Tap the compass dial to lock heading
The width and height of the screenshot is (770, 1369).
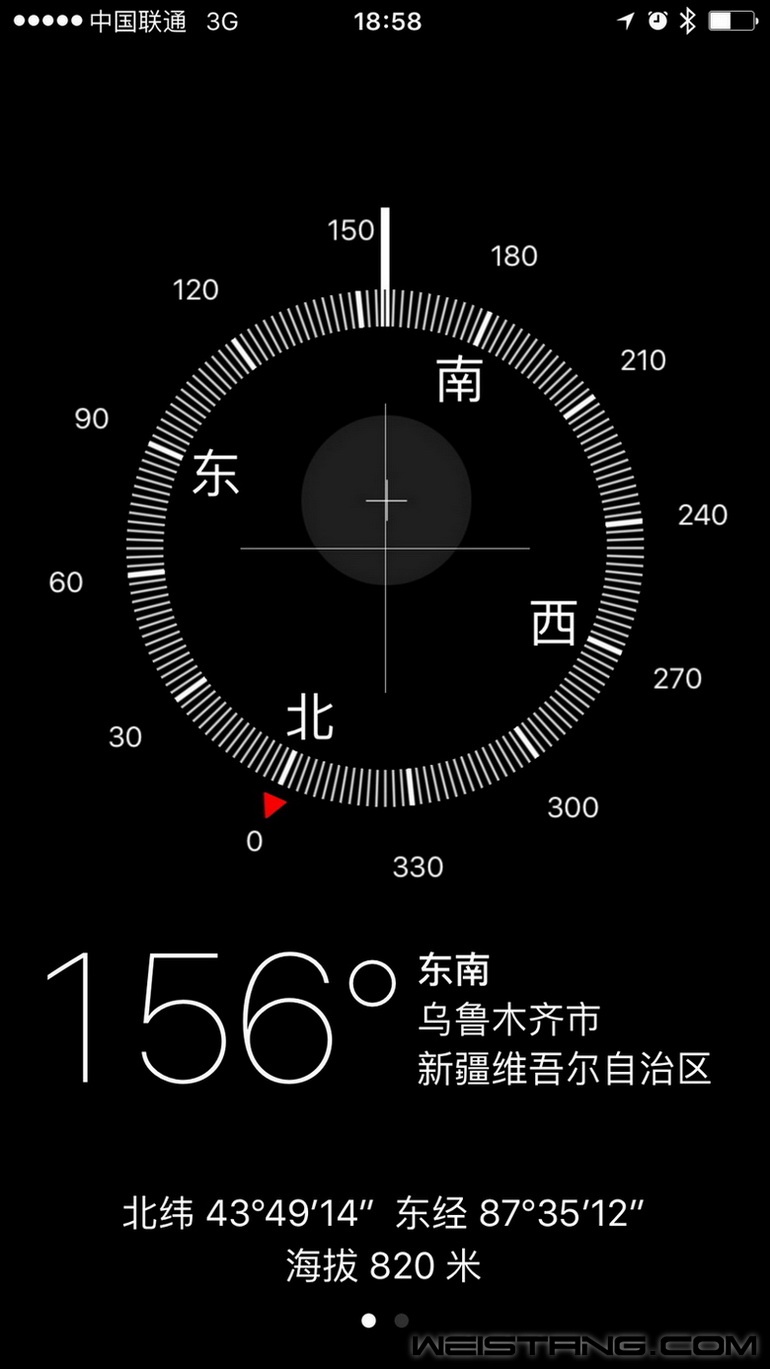tap(385, 547)
